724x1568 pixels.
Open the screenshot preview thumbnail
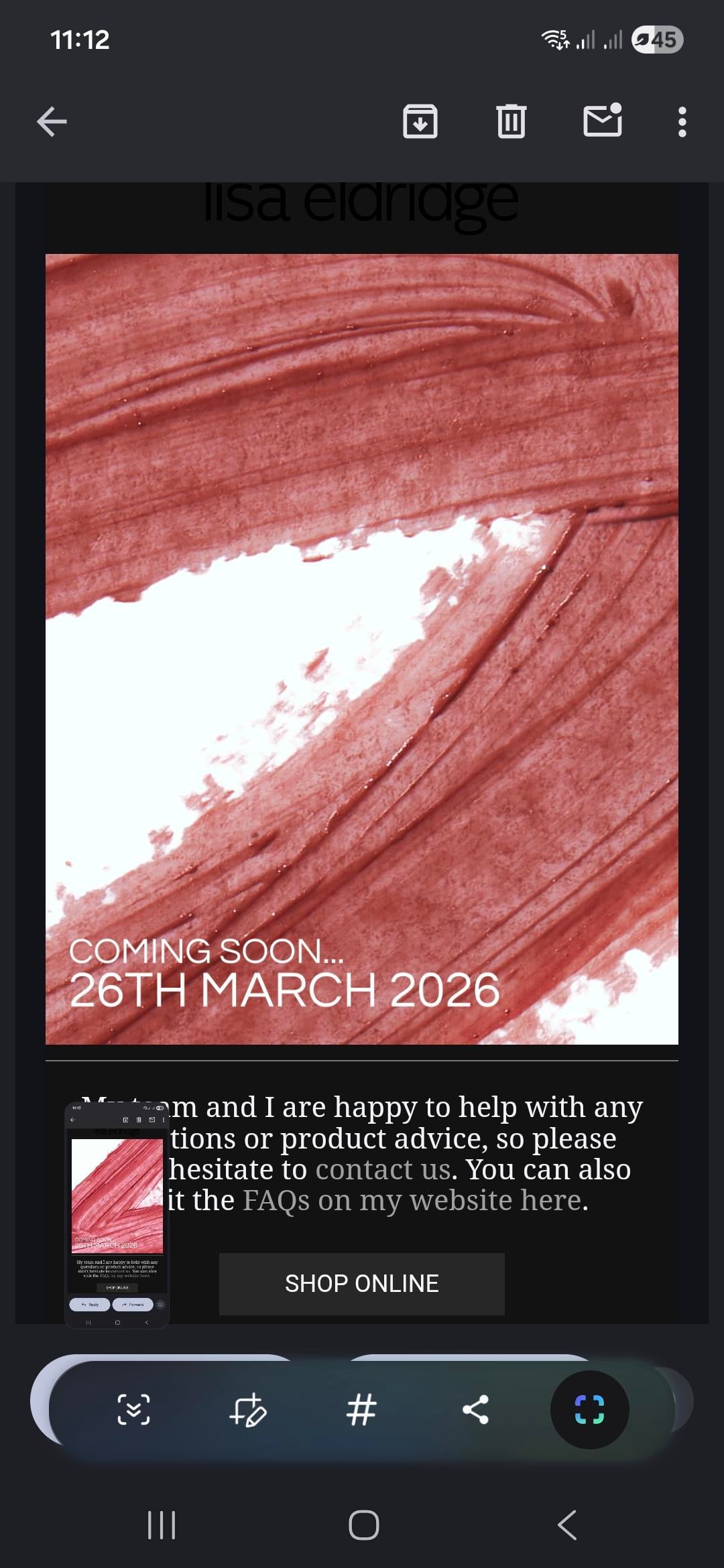(117, 1214)
